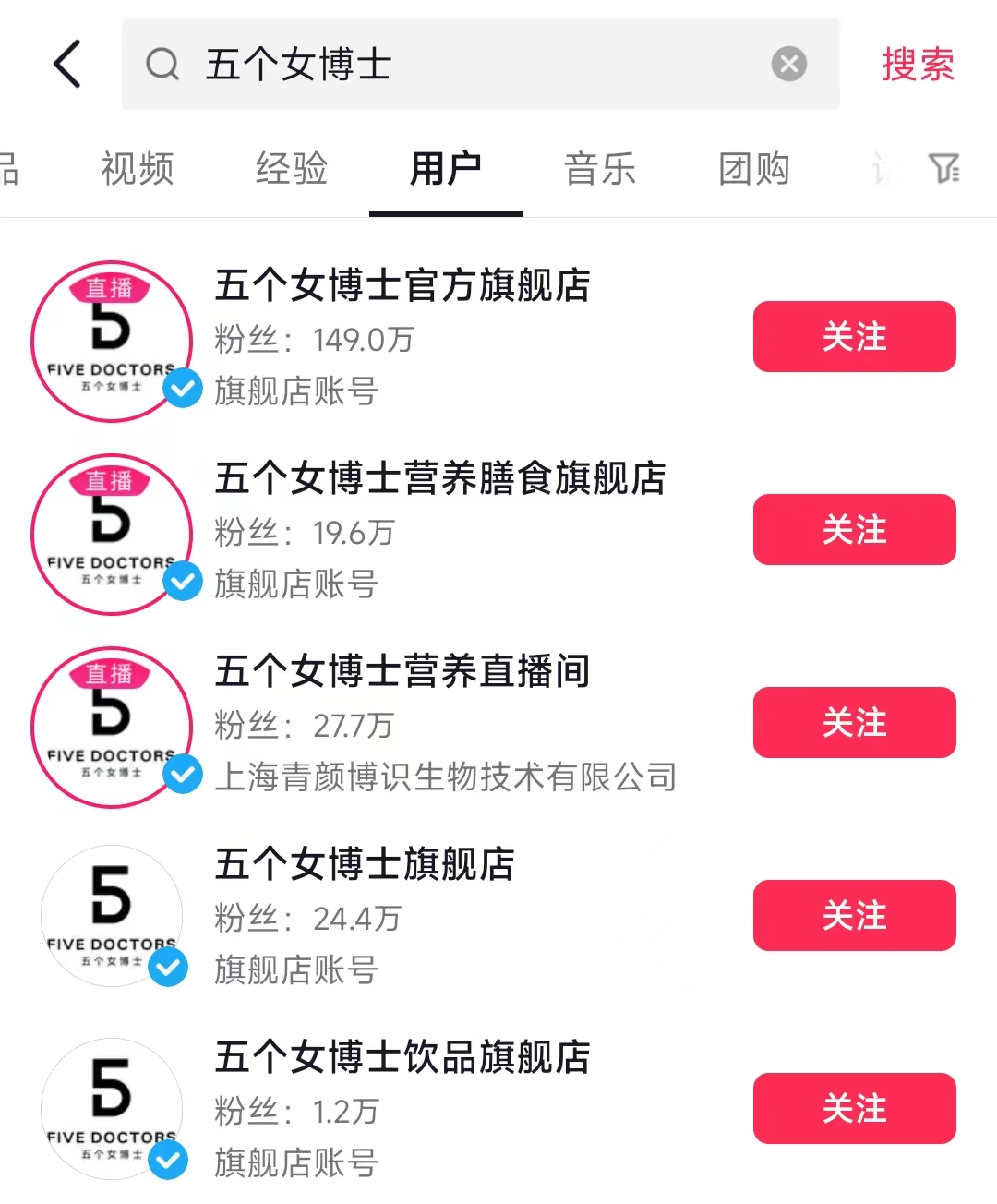This screenshot has height=1204, width=997.
Task: Open 五个女博士官方旗舰店 profile
Action: coord(402,285)
